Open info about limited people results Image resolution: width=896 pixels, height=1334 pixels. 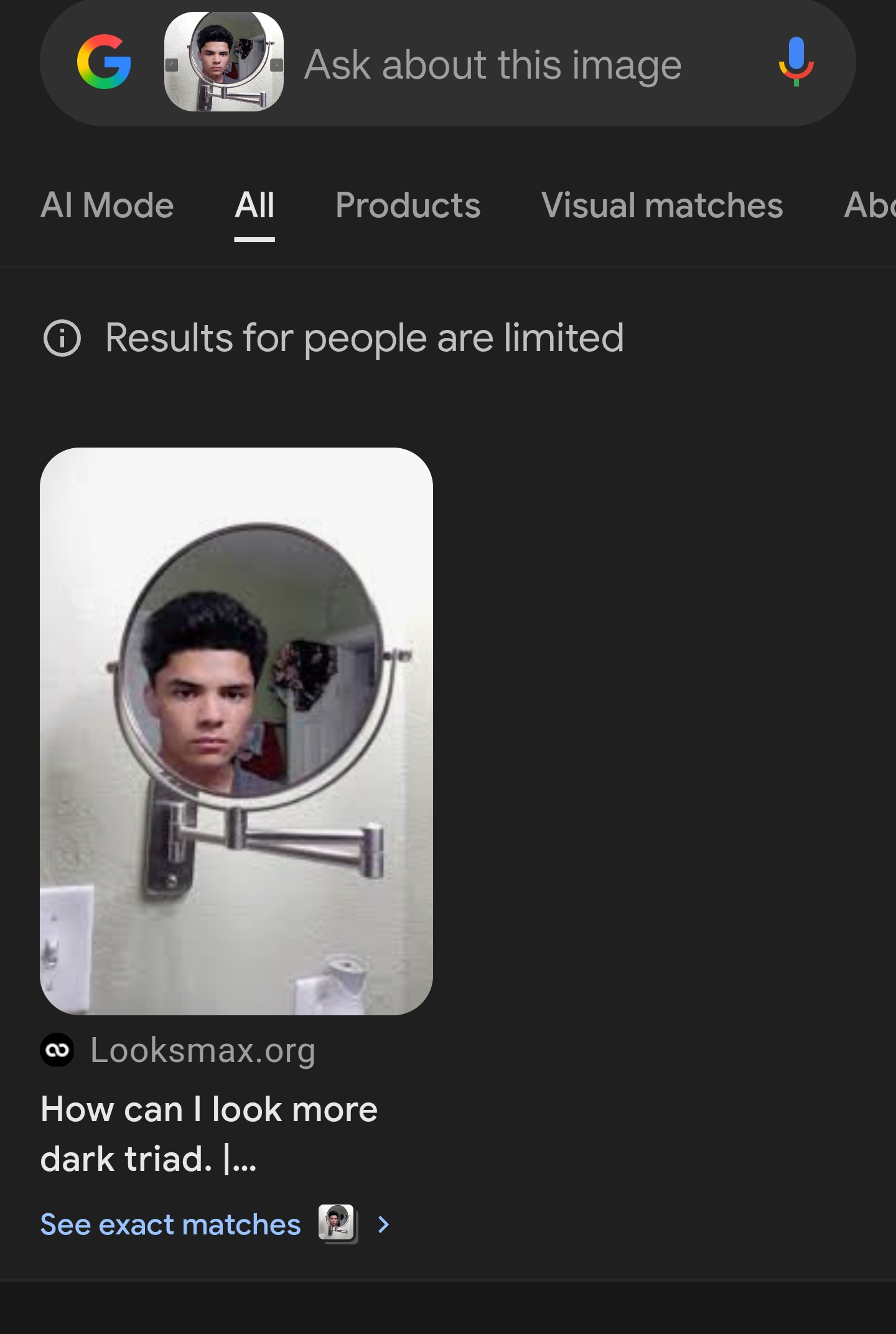(x=62, y=338)
